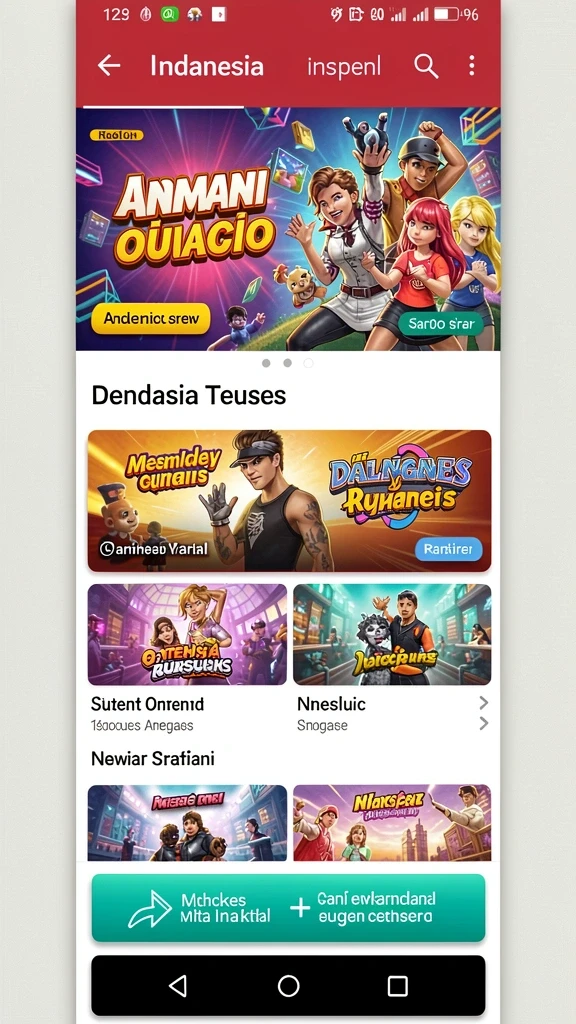Expand the chevron next to Snogase
576x1024 pixels.
click(x=483, y=723)
